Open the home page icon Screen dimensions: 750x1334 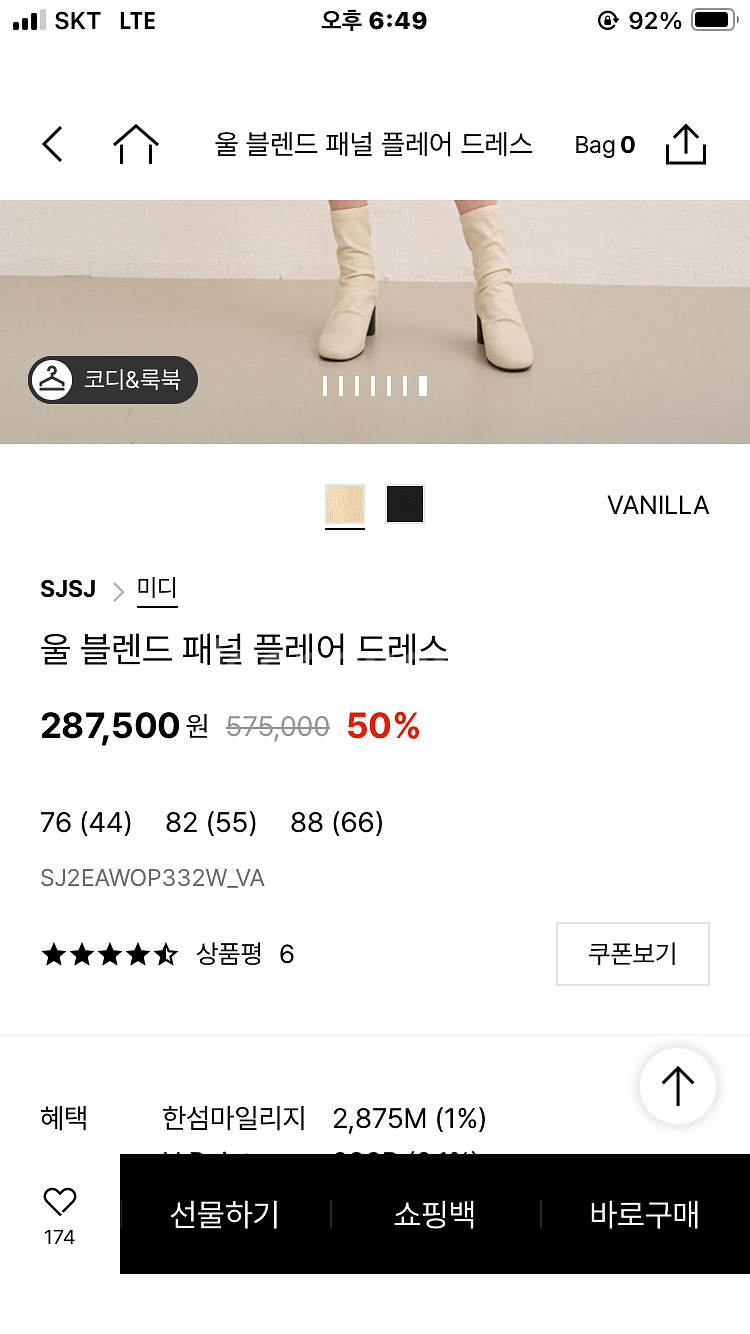click(135, 145)
